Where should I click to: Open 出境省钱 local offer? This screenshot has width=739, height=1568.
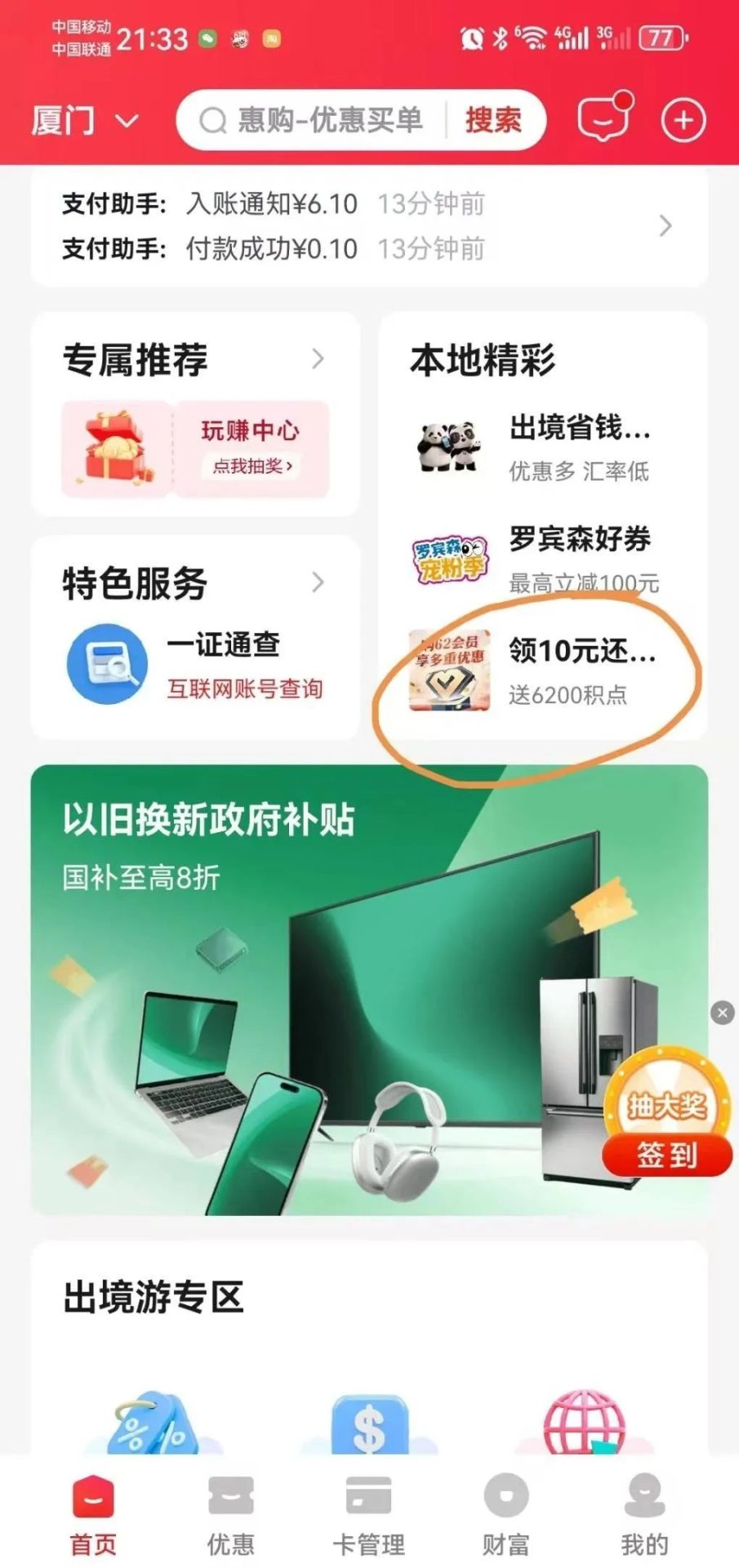542,446
